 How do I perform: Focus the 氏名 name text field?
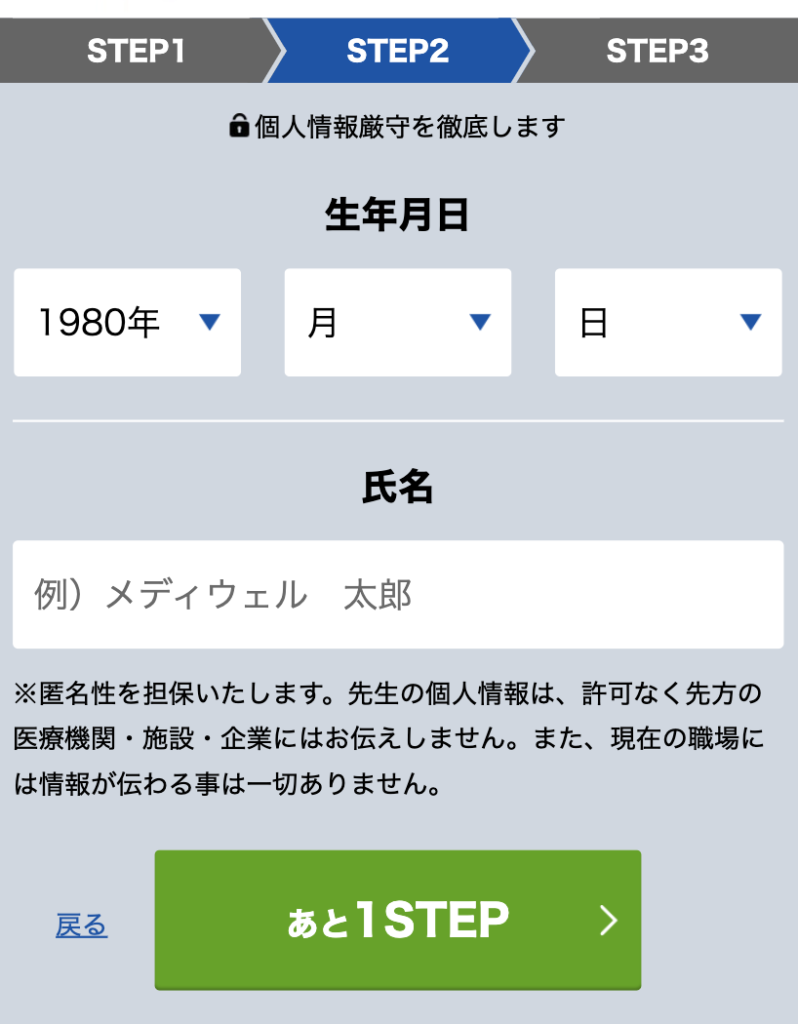point(398,595)
